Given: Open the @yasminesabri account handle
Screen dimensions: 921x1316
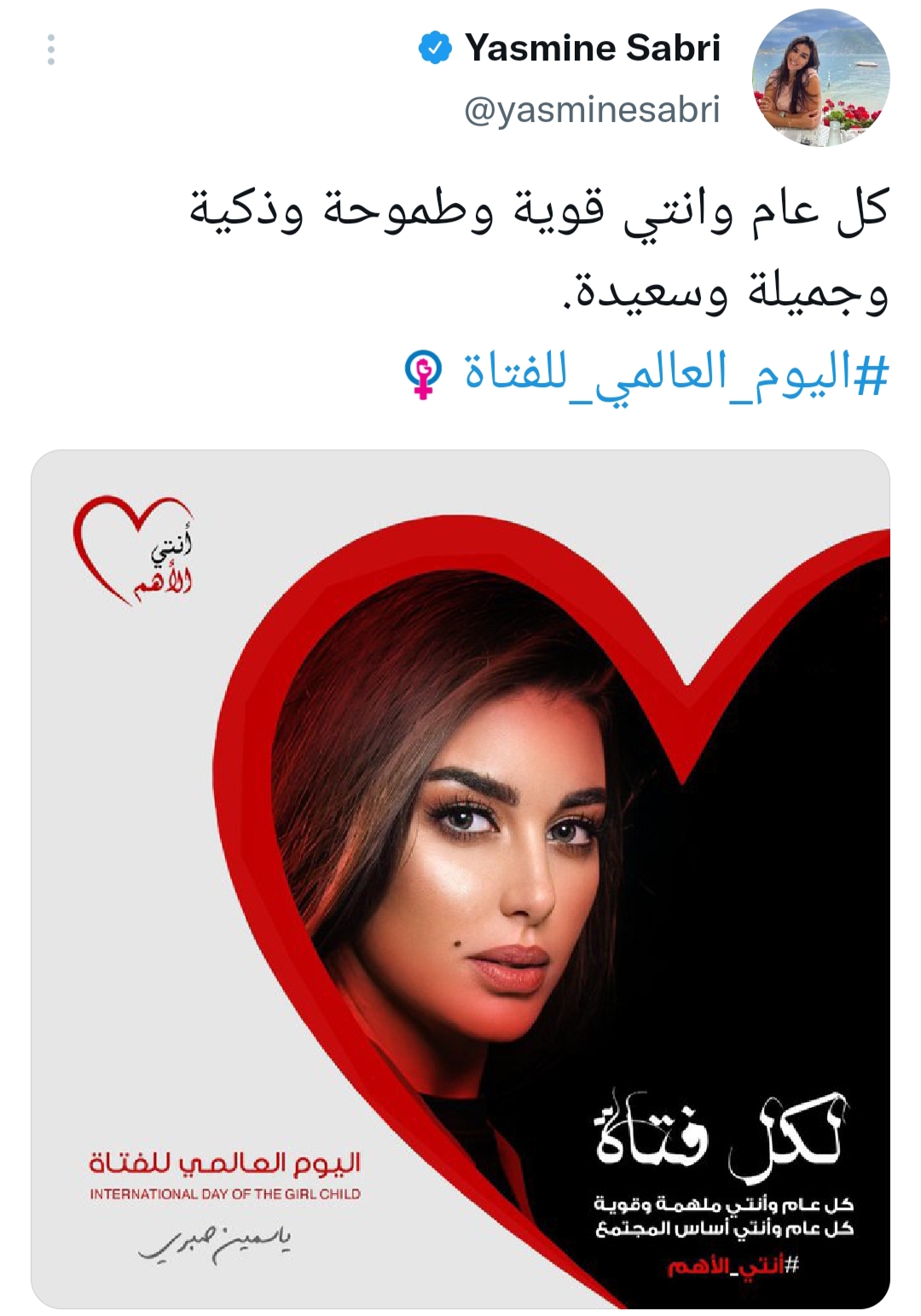Looking at the screenshot, I should 592,110.
